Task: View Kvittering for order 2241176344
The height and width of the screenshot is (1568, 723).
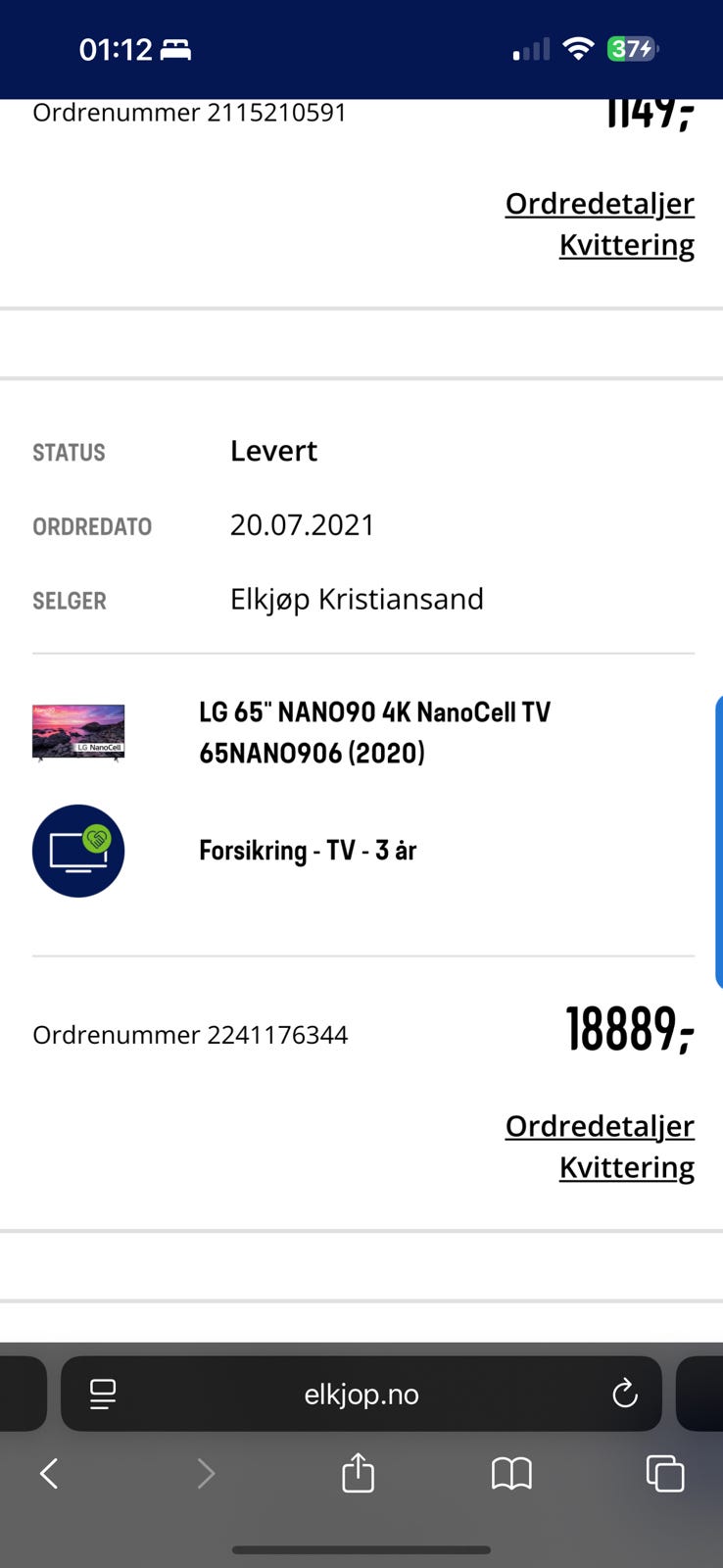Action: tap(626, 1168)
